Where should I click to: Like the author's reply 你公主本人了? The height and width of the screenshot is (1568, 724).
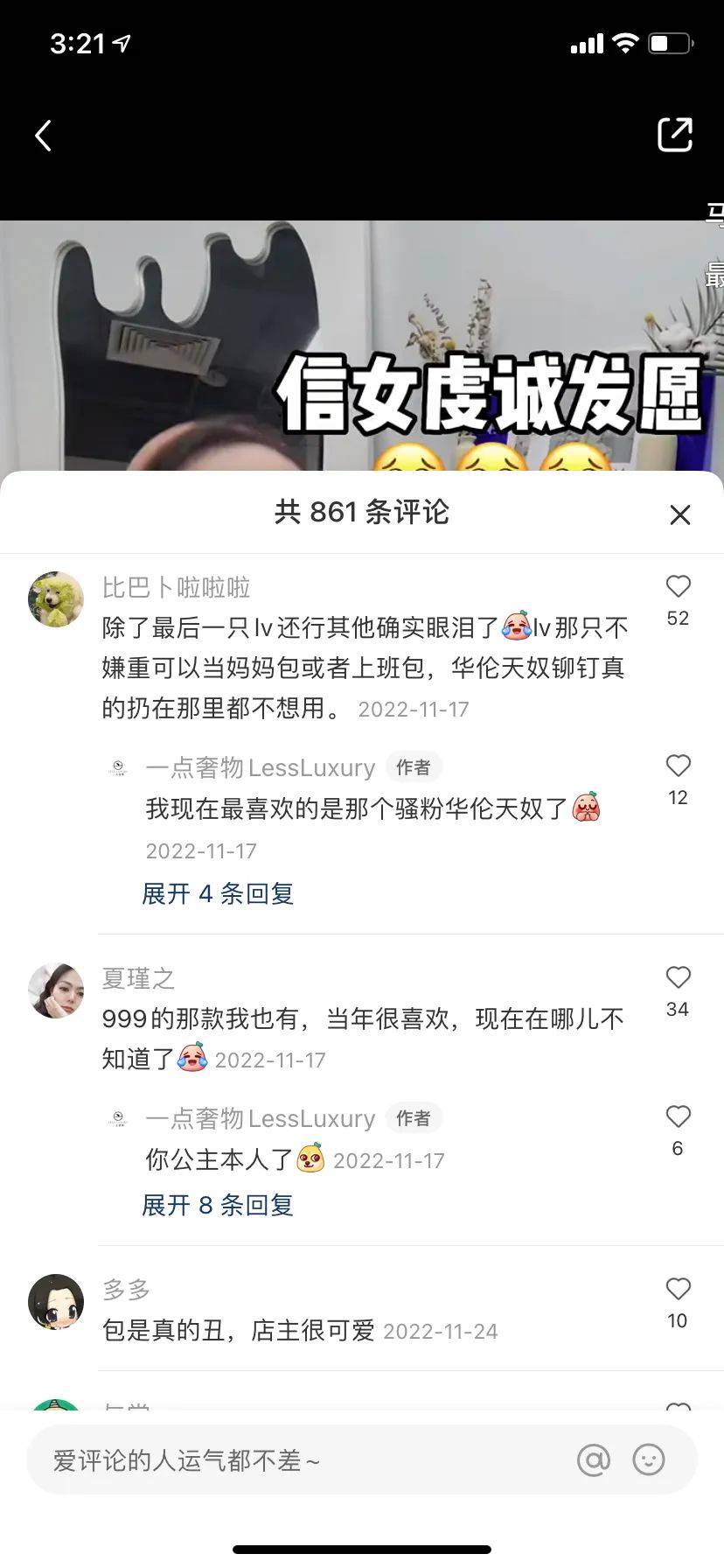(678, 1116)
